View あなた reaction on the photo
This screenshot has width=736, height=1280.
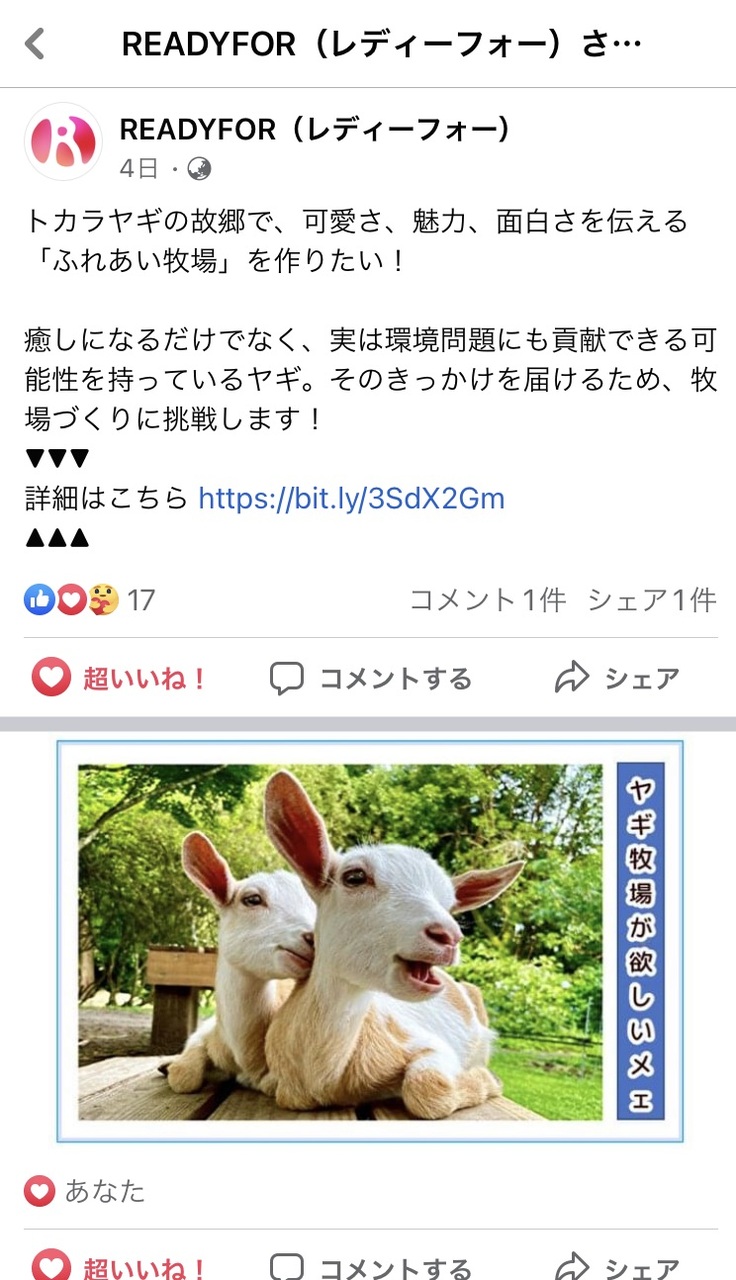(x=85, y=1191)
